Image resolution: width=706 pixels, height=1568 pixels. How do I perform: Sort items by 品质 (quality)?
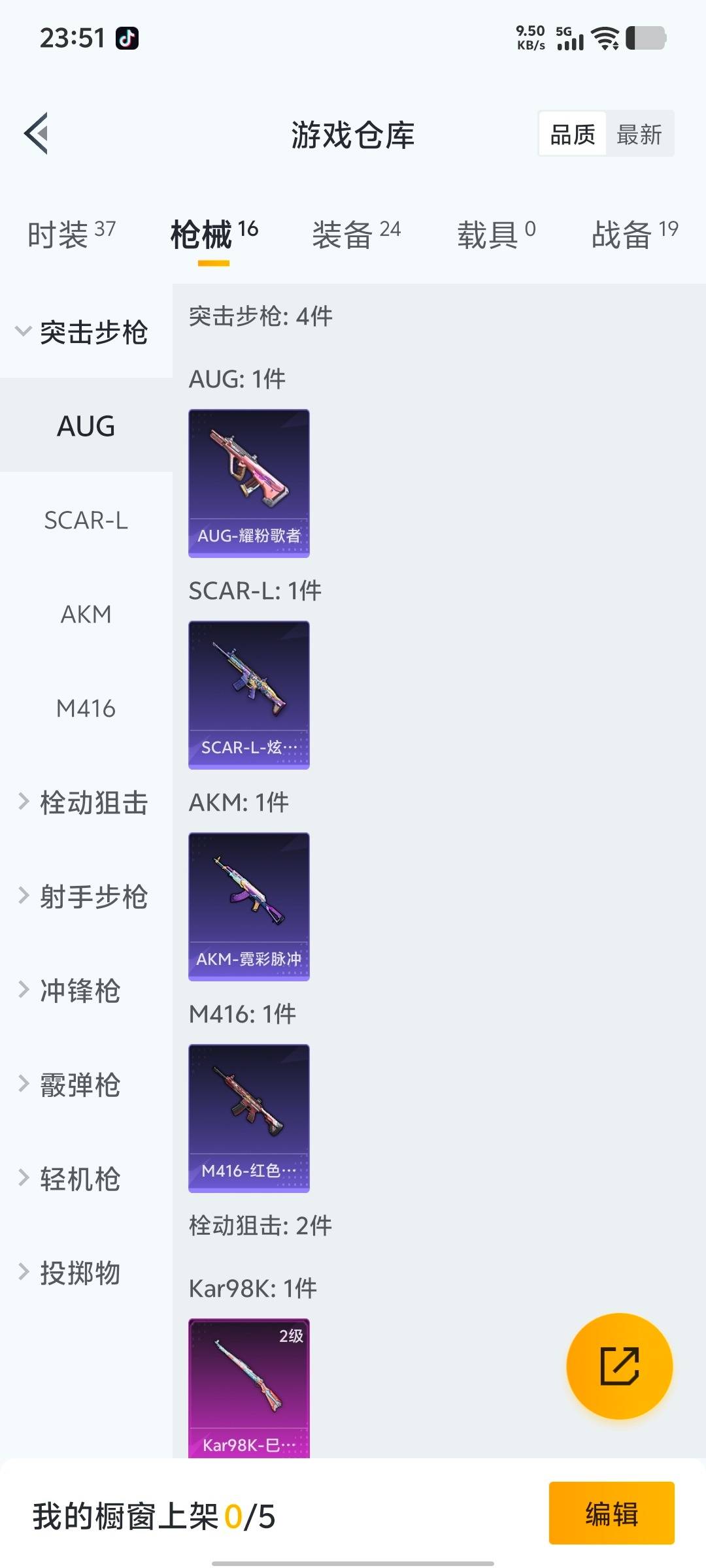pyautogui.click(x=571, y=134)
